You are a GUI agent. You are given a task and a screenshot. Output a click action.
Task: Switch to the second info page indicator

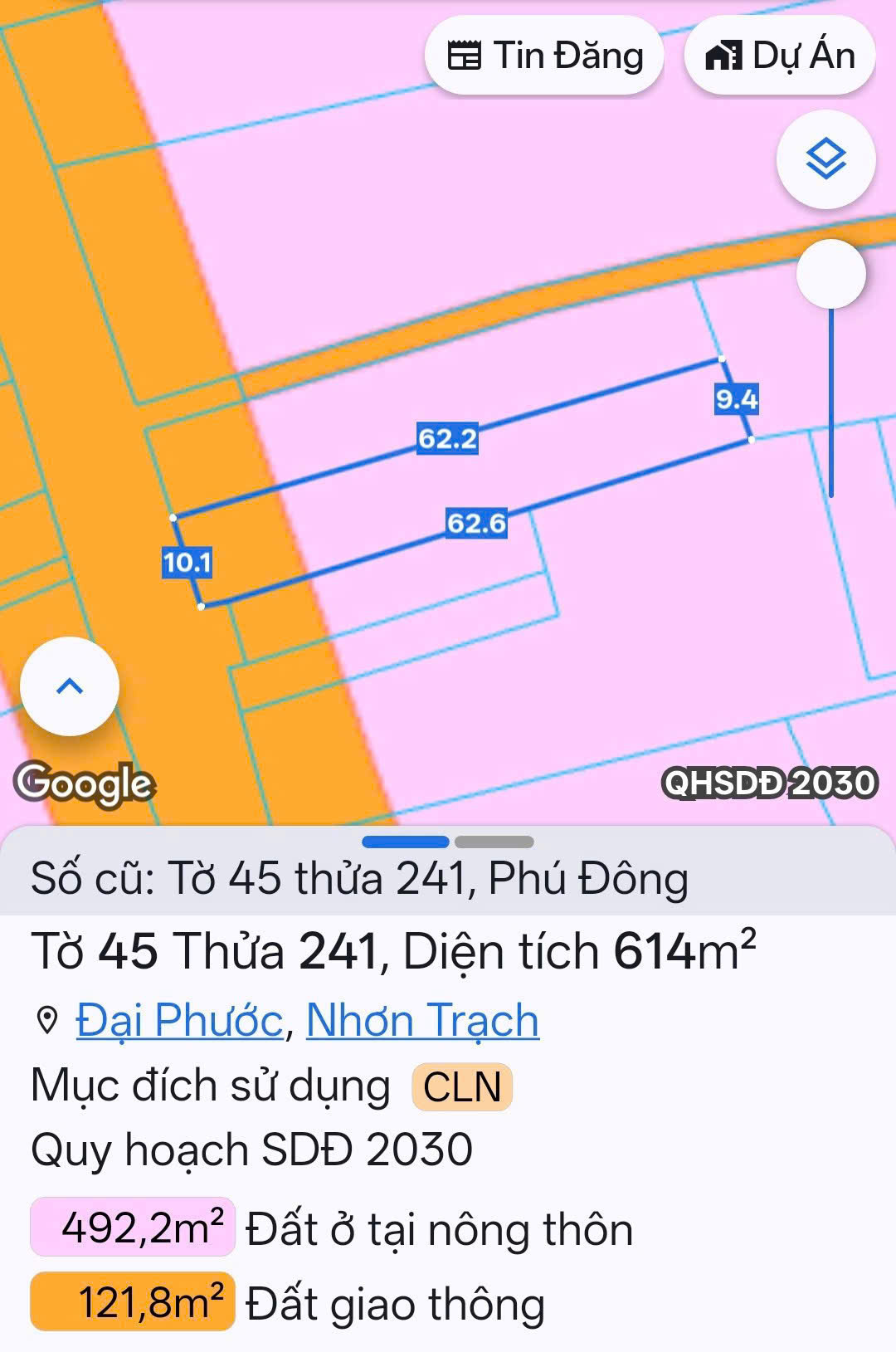[x=494, y=842]
